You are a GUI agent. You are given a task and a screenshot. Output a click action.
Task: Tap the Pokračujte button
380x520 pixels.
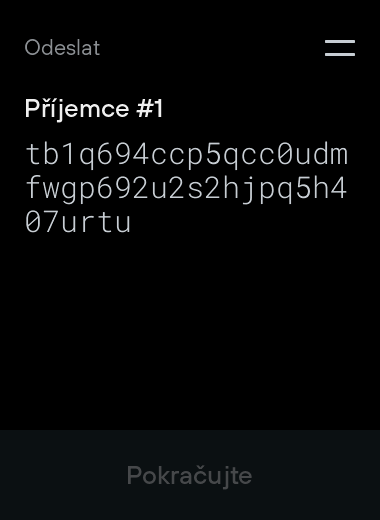(x=189, y=475)
